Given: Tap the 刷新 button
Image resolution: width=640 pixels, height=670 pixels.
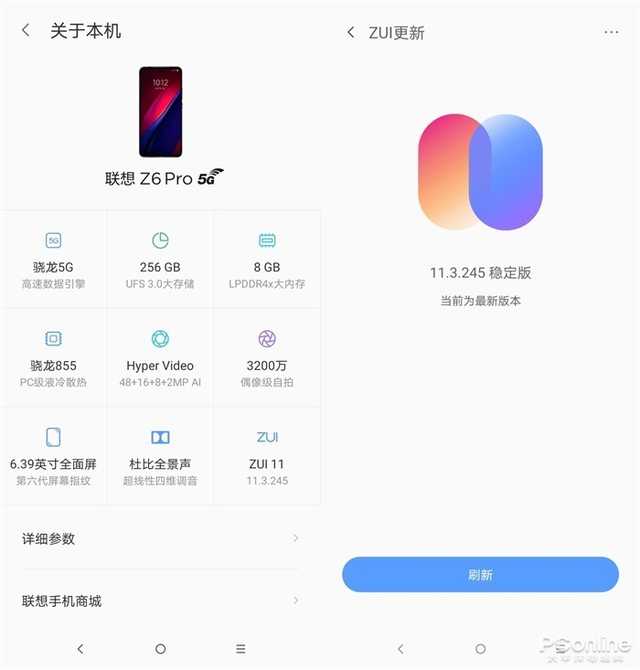Looking at the screenshot, I should pos(480,575).
